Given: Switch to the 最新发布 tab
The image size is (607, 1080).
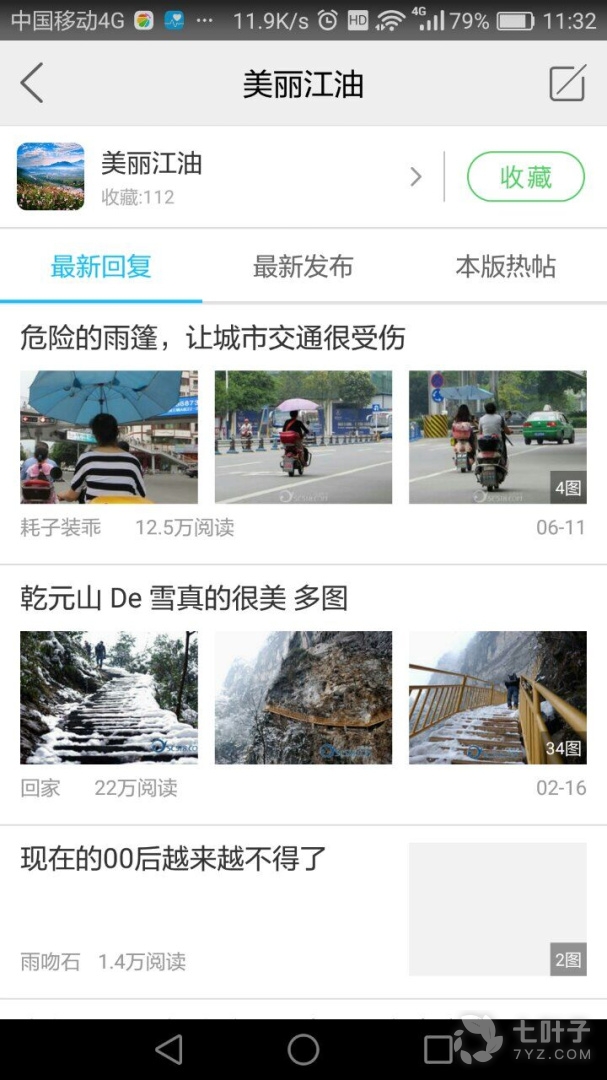Looking at the screenshot, I should 303,267.
